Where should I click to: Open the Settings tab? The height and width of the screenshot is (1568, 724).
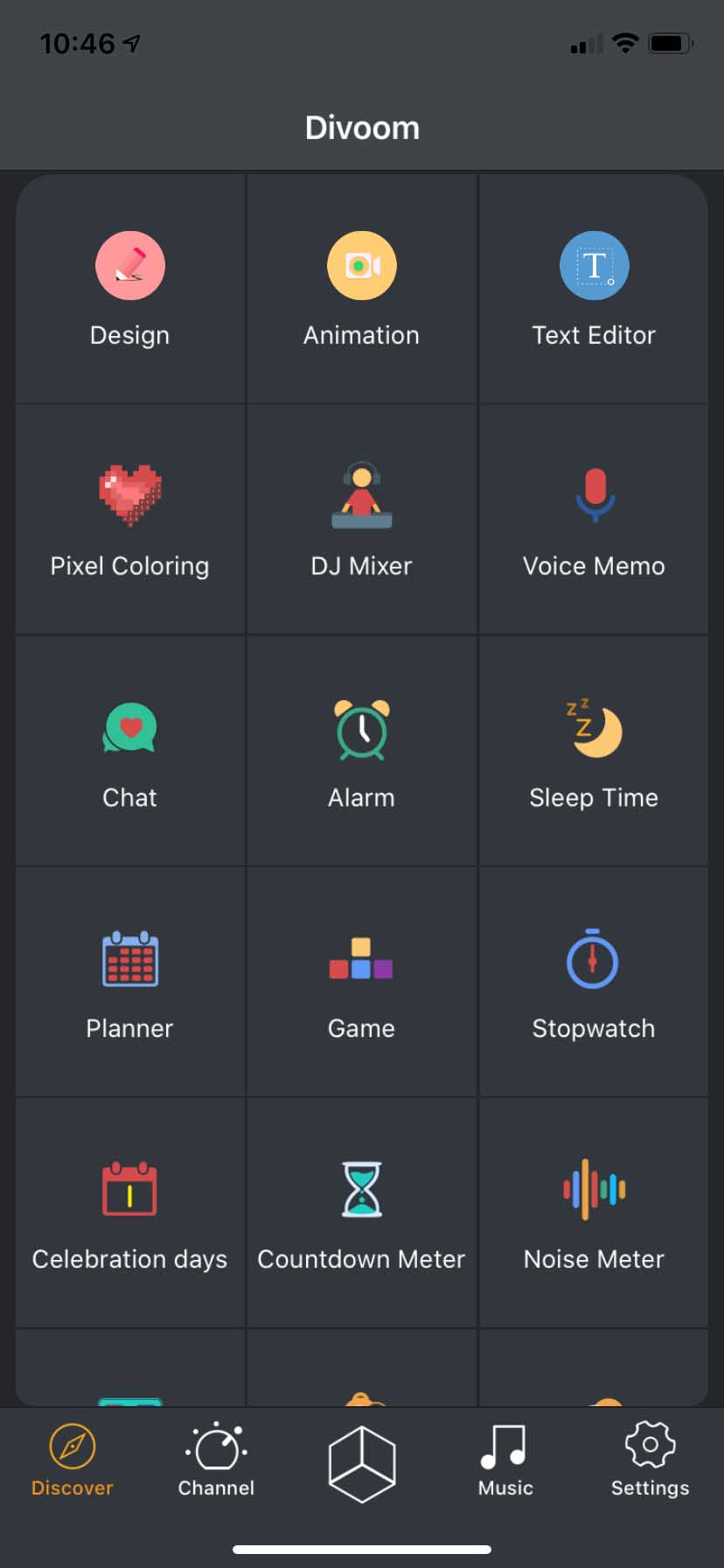click(x=650, y=1460)
